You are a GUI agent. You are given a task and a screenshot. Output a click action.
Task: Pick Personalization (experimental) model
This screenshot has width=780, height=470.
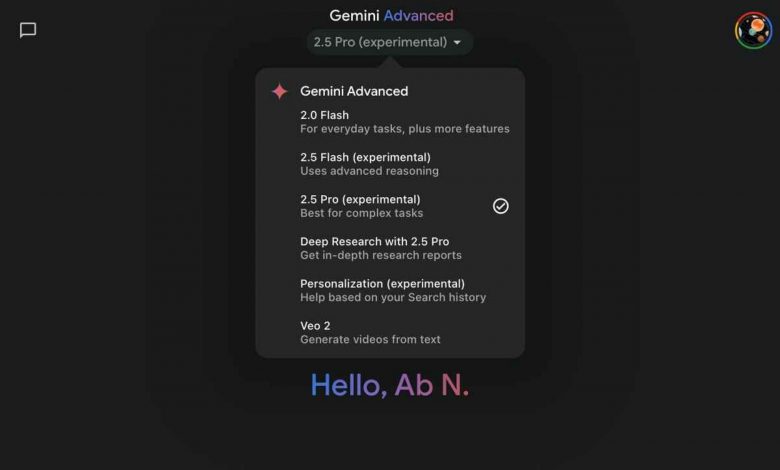point(390,290)
